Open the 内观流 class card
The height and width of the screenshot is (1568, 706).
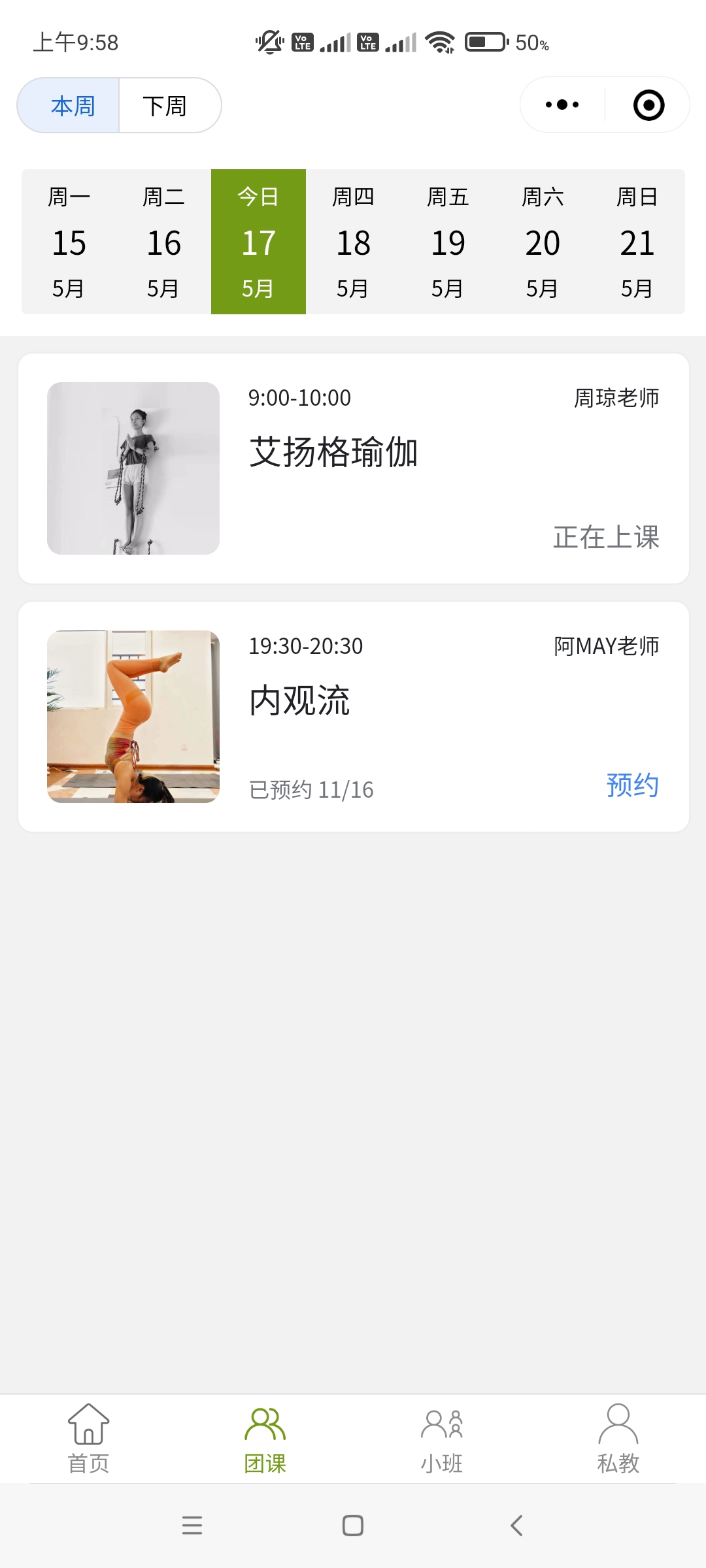coord(353,716)
